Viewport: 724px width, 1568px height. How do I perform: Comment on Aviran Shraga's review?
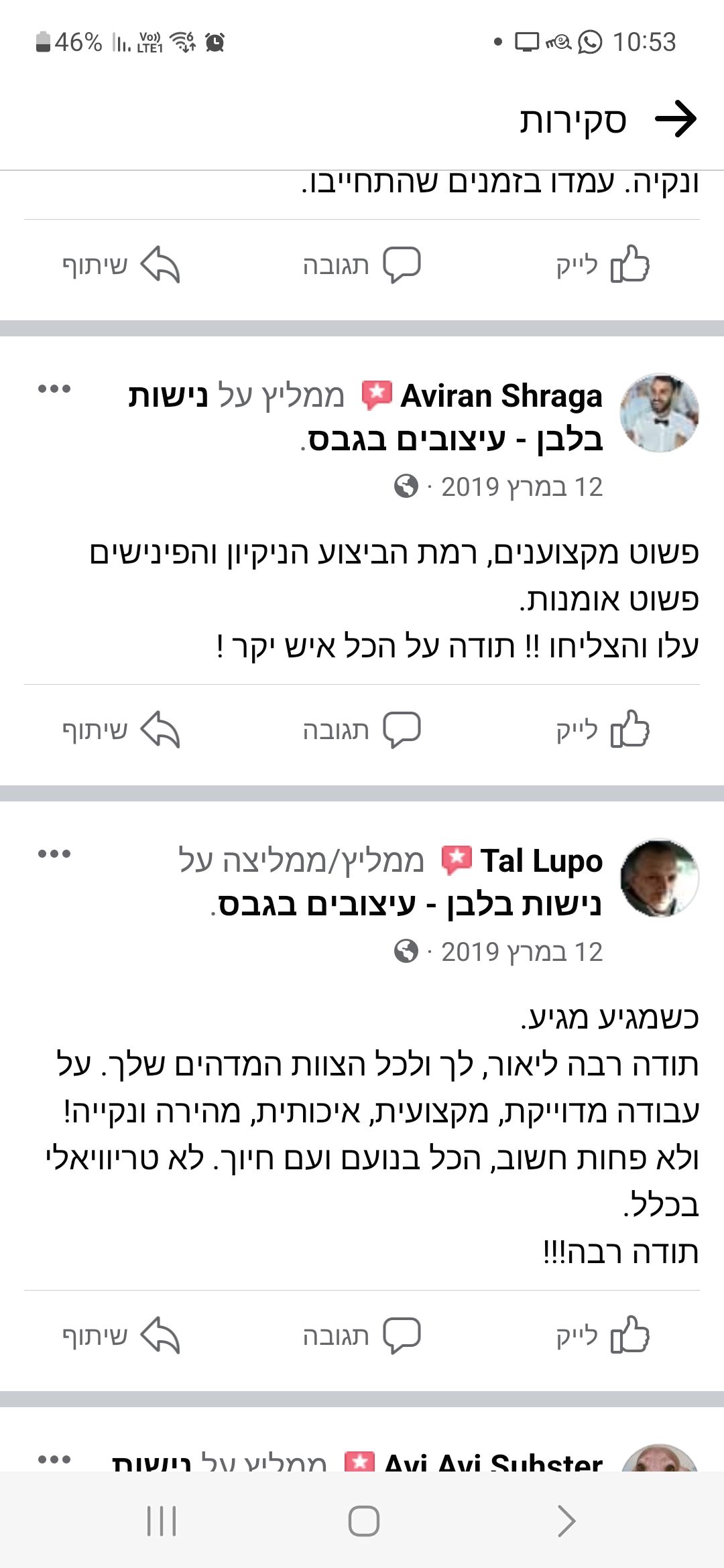click(362, 730)
